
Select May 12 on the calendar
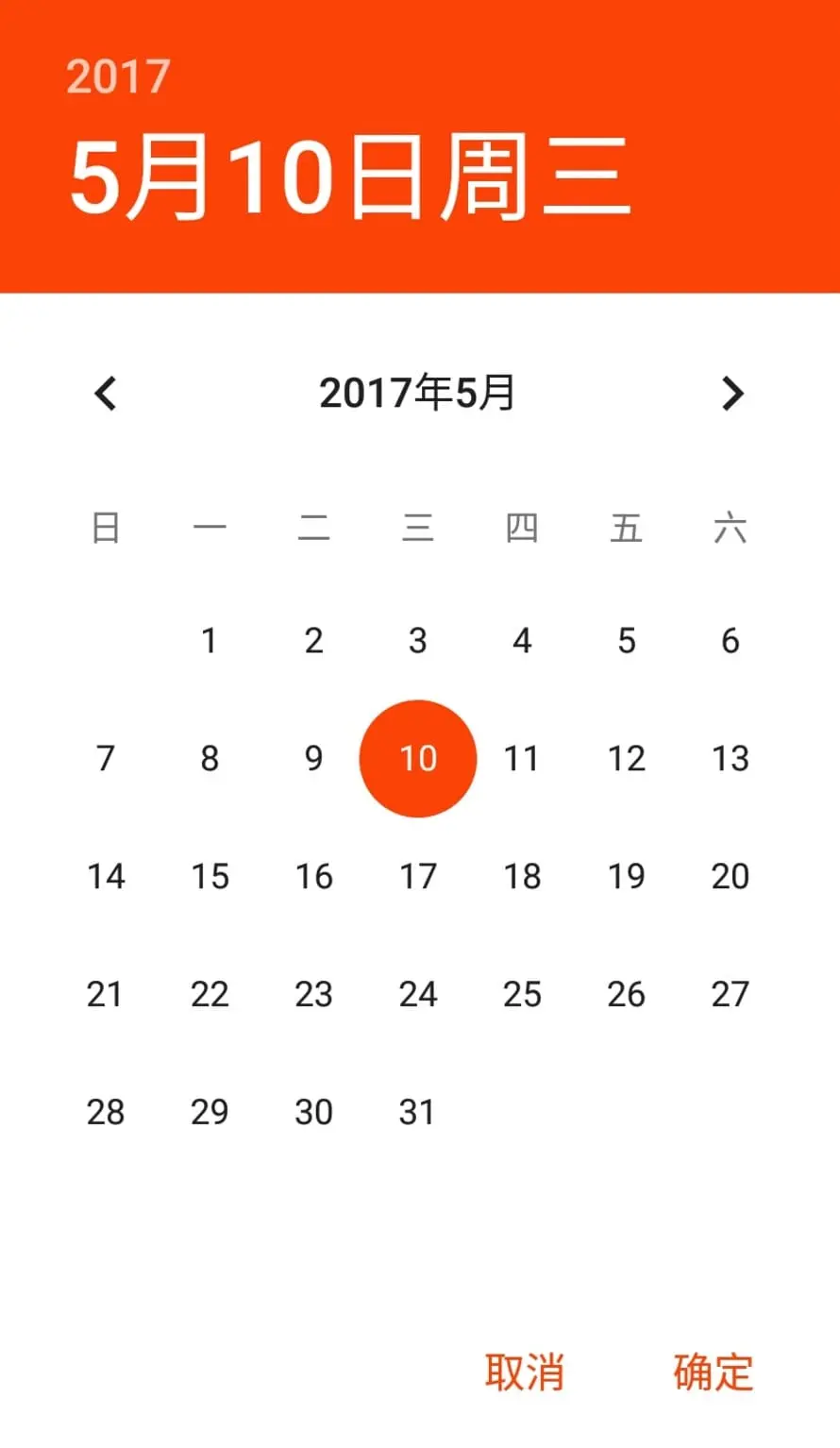point(627,758)
